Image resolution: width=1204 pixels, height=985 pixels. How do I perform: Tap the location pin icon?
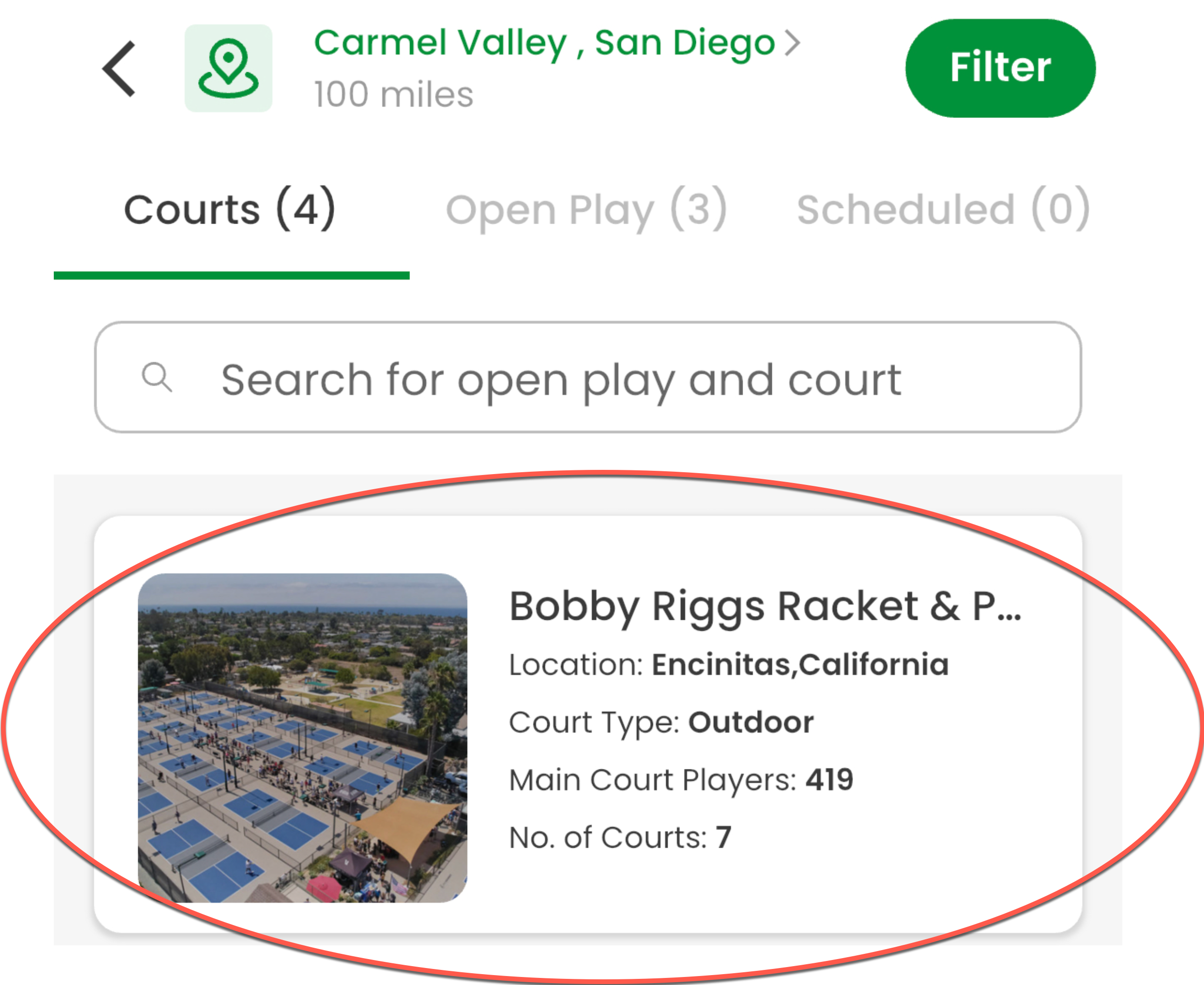[228, 68]
